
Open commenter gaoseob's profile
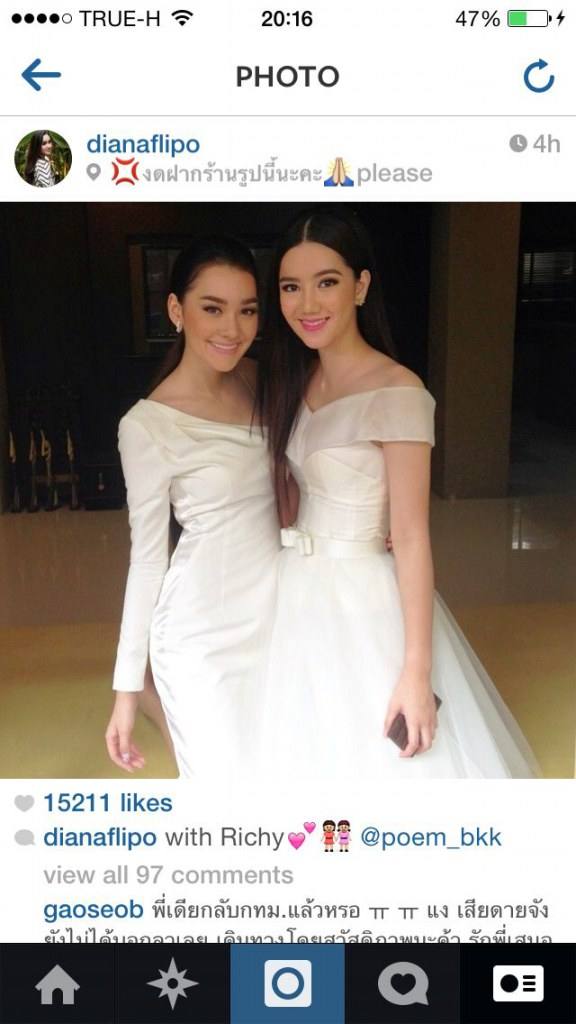pyautogui.click(x=93, y=910)
